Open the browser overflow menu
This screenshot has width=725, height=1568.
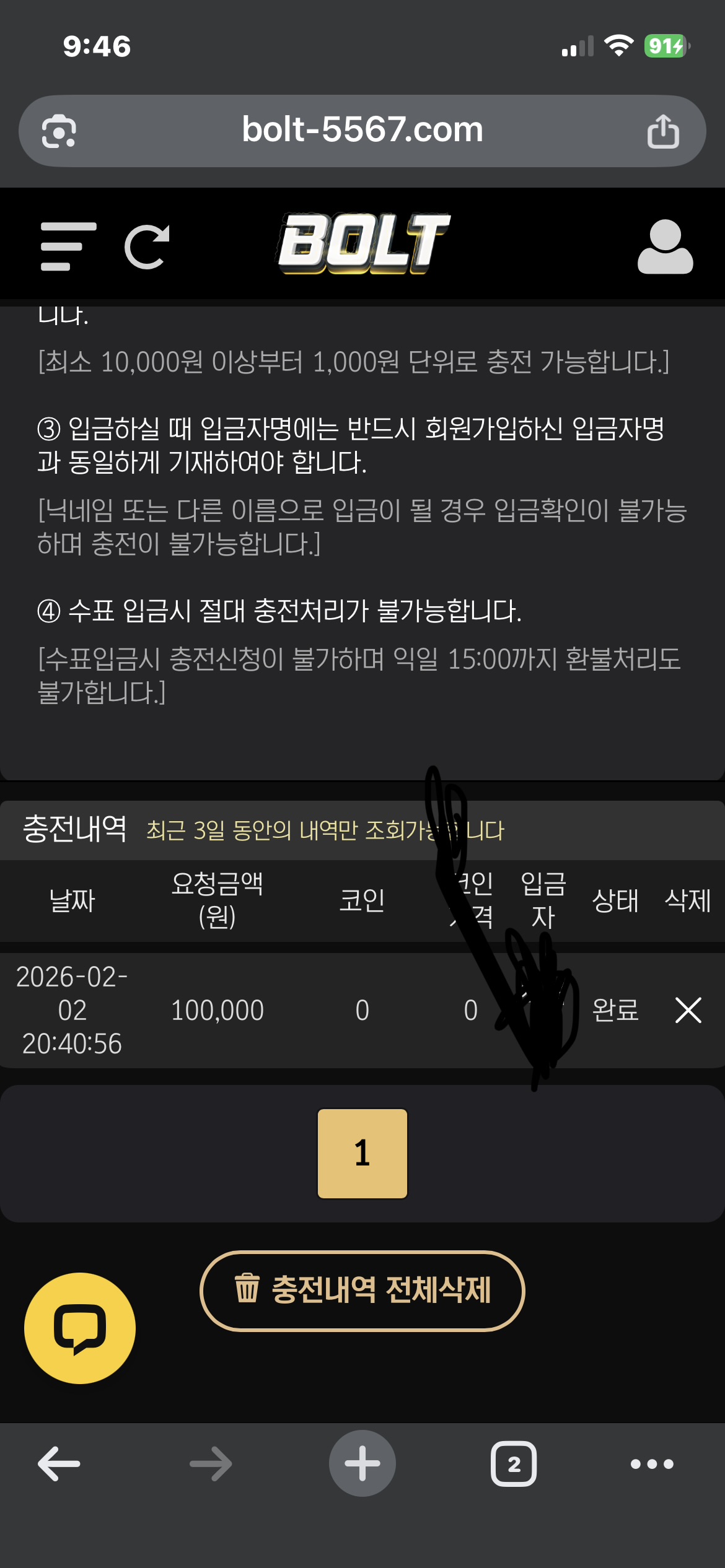pyautogui.click(x=652, y=1464)
